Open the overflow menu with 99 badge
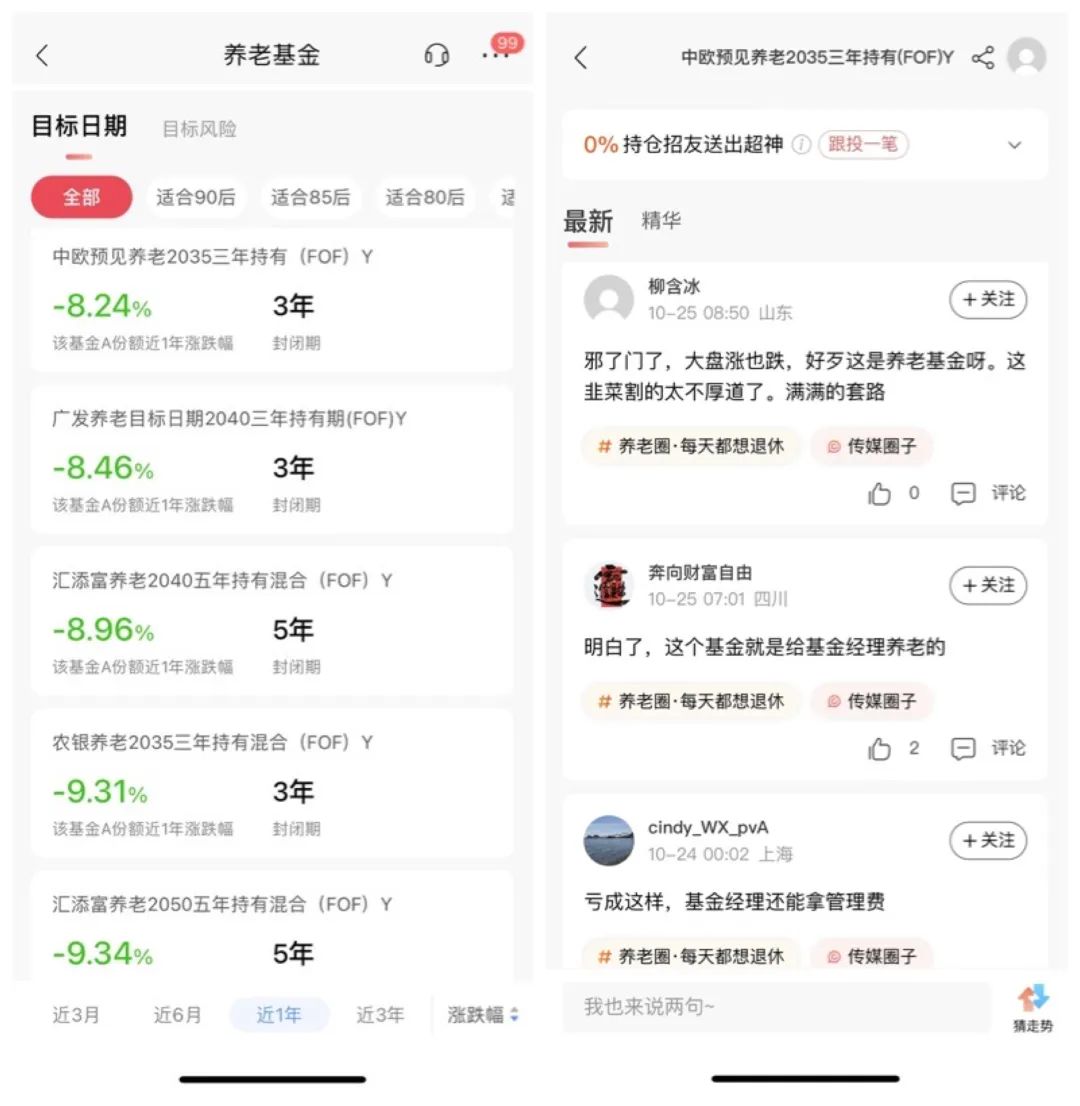 click(496, 55)
